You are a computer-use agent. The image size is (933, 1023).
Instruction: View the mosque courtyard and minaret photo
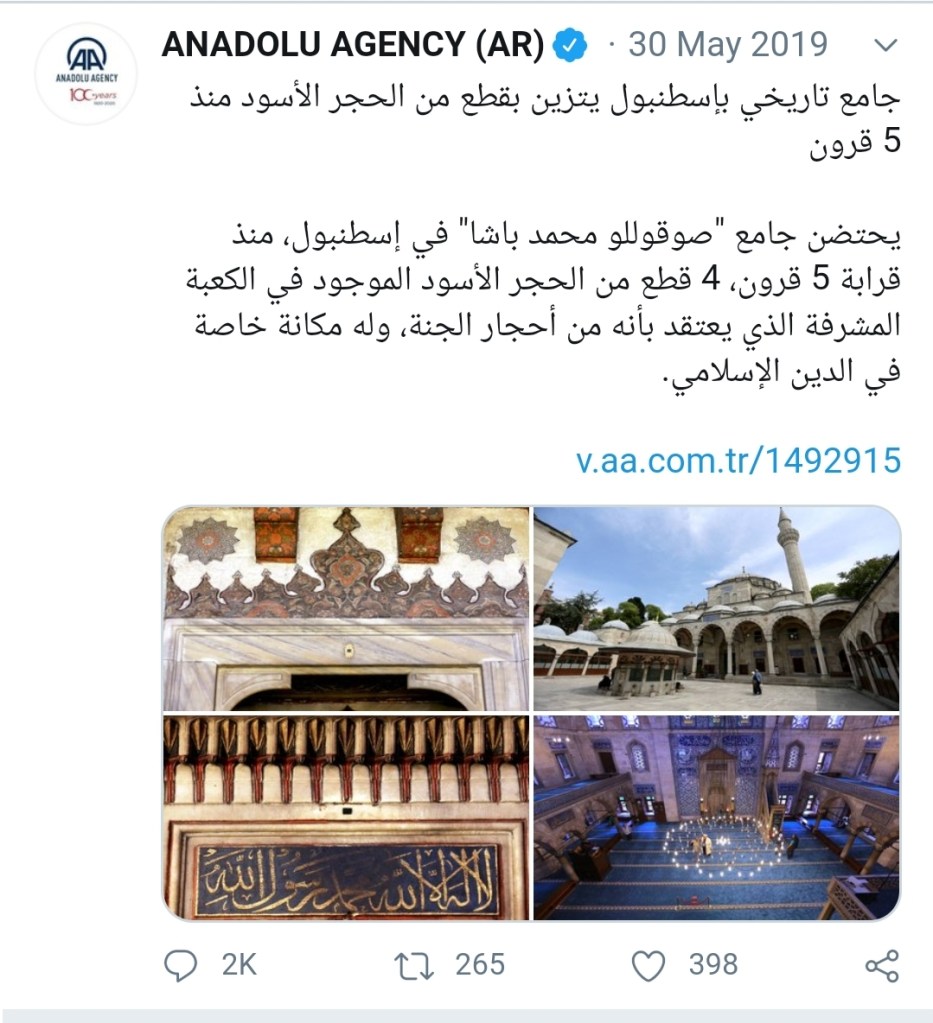click(716, 609)
